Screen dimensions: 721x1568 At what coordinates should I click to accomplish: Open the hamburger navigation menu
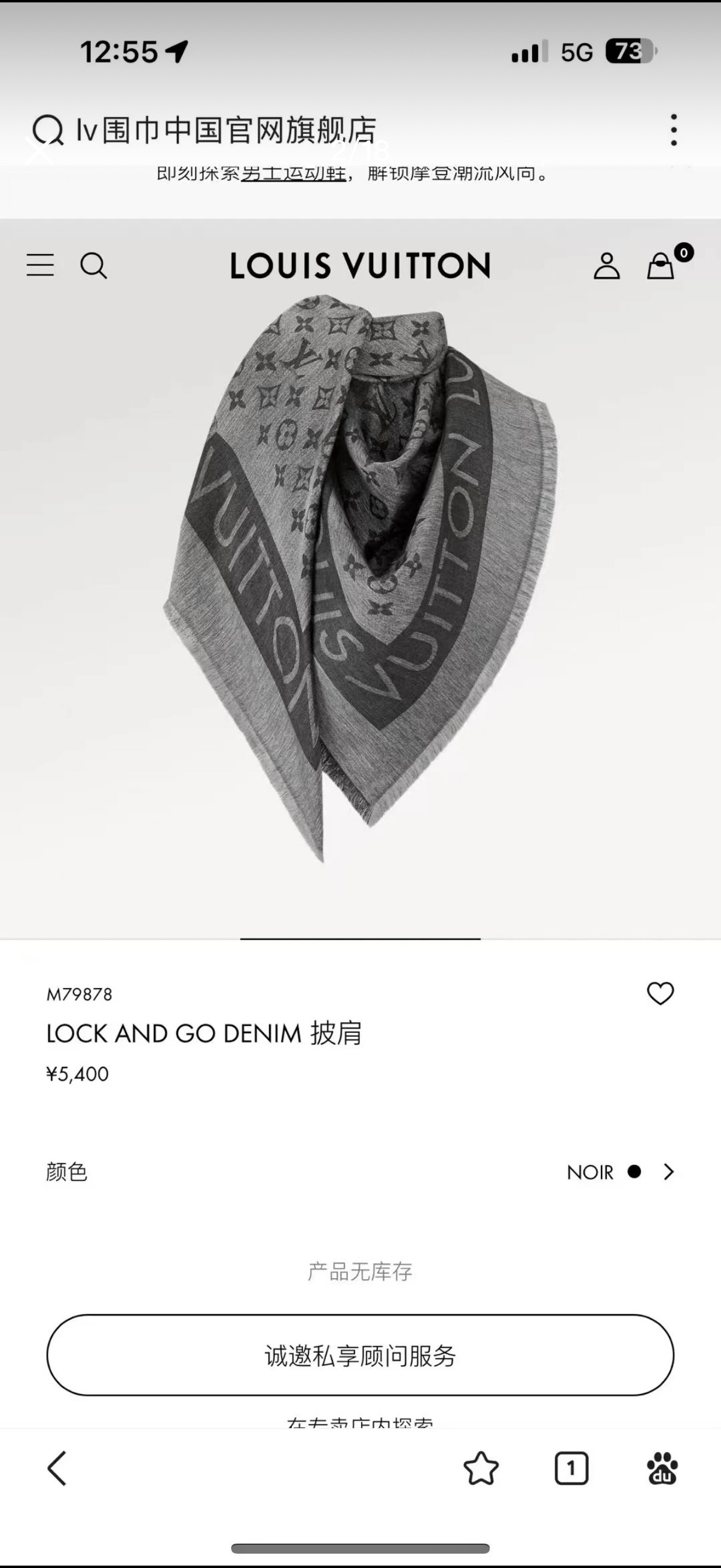(x=40, y=266)
